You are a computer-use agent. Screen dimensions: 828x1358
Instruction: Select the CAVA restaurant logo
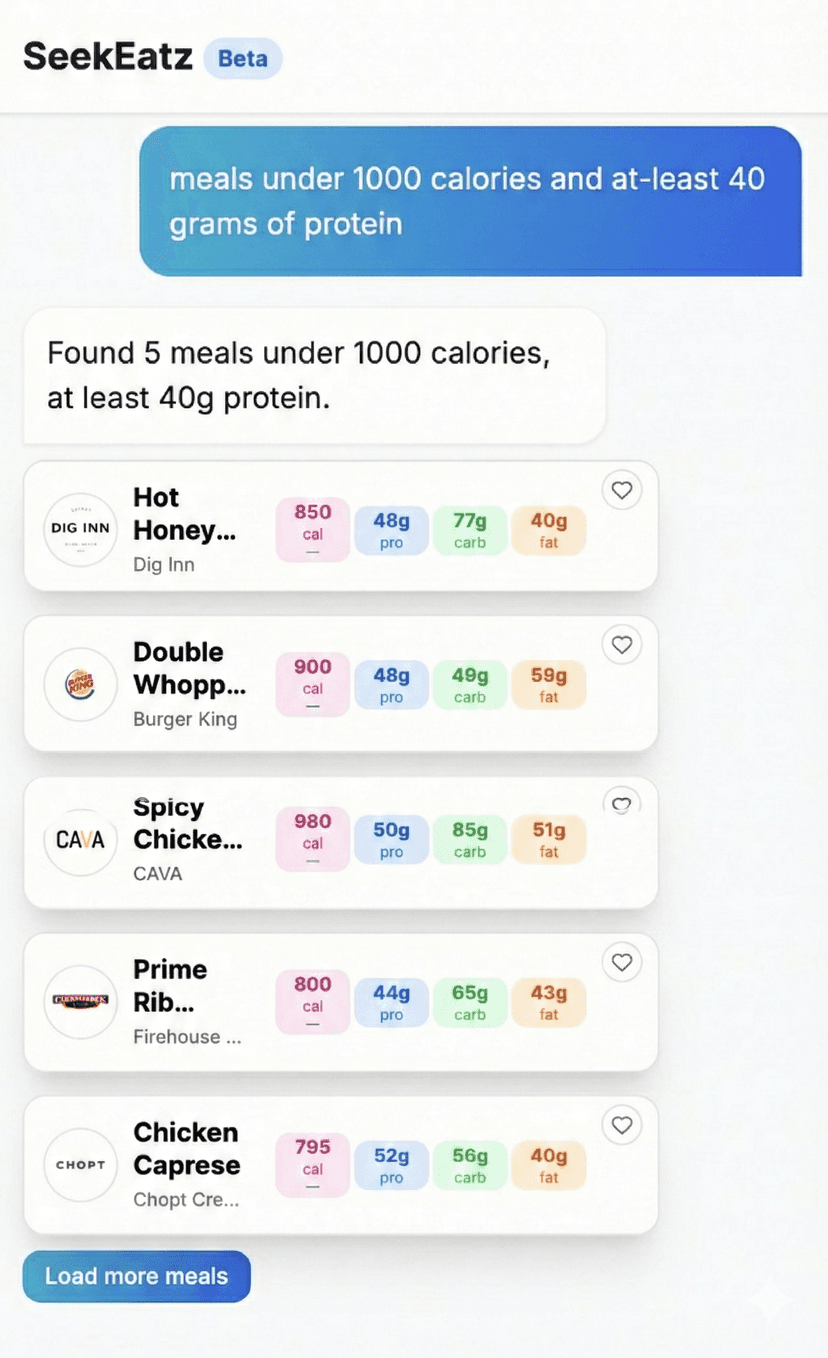click(80, 842)
